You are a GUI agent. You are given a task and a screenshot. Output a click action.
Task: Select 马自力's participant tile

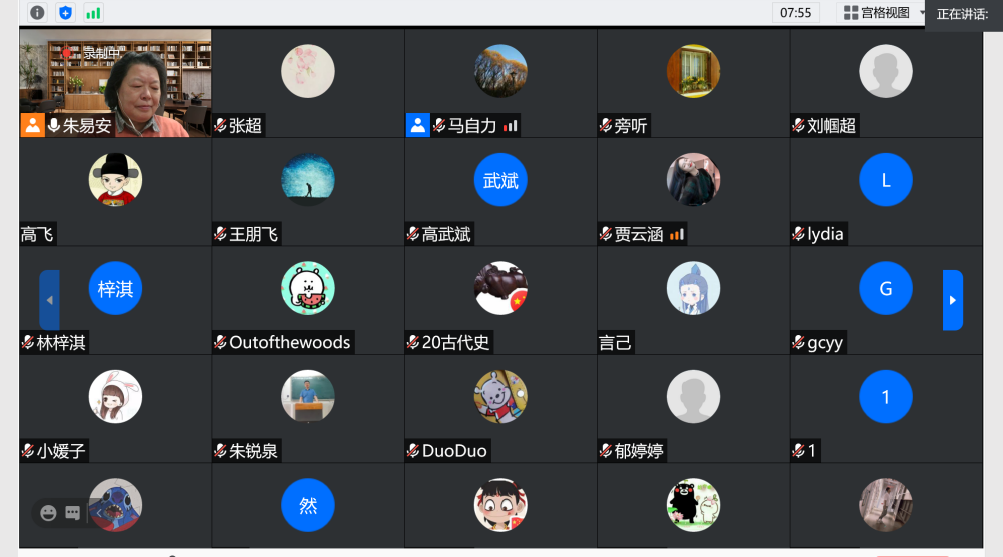pyautogui.click(x=501, y=83)
